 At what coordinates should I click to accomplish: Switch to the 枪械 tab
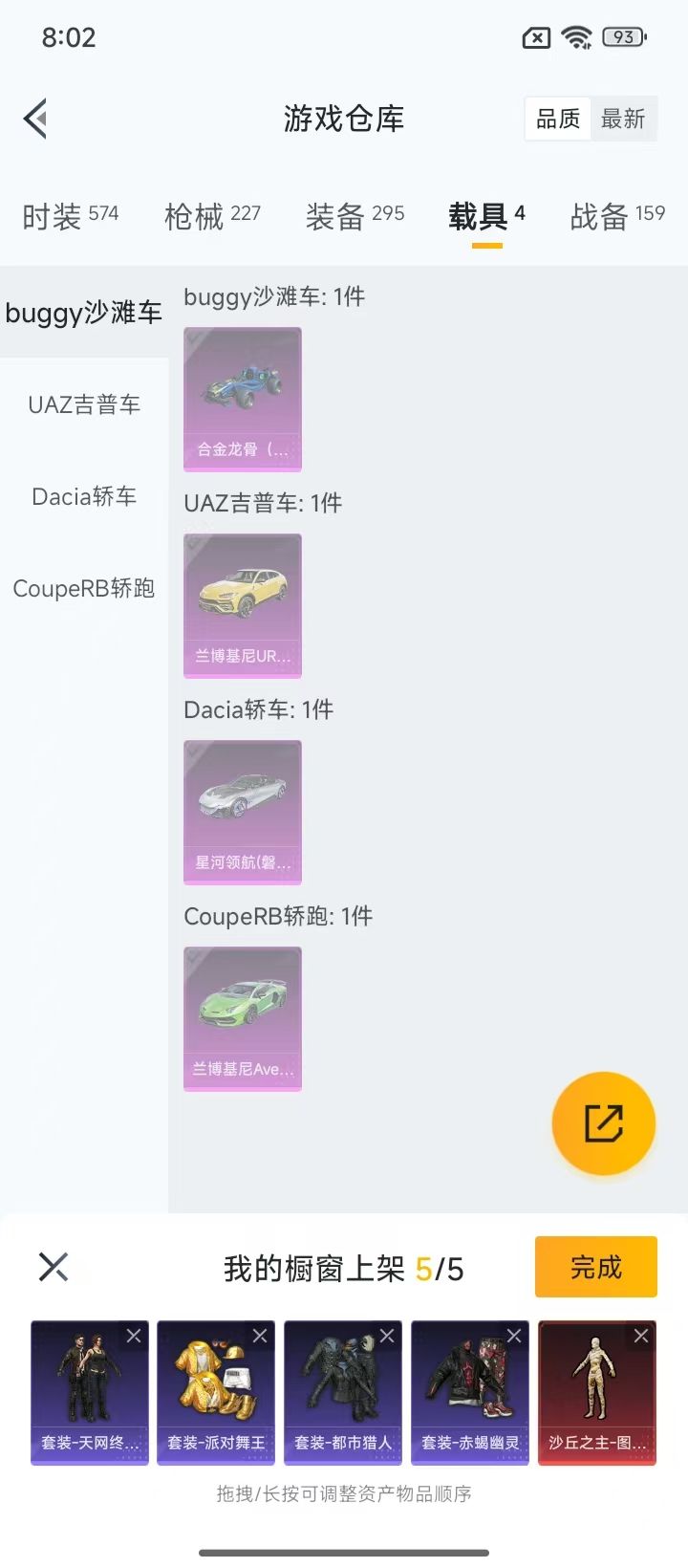pyautogui.click(x=212, y=216)
